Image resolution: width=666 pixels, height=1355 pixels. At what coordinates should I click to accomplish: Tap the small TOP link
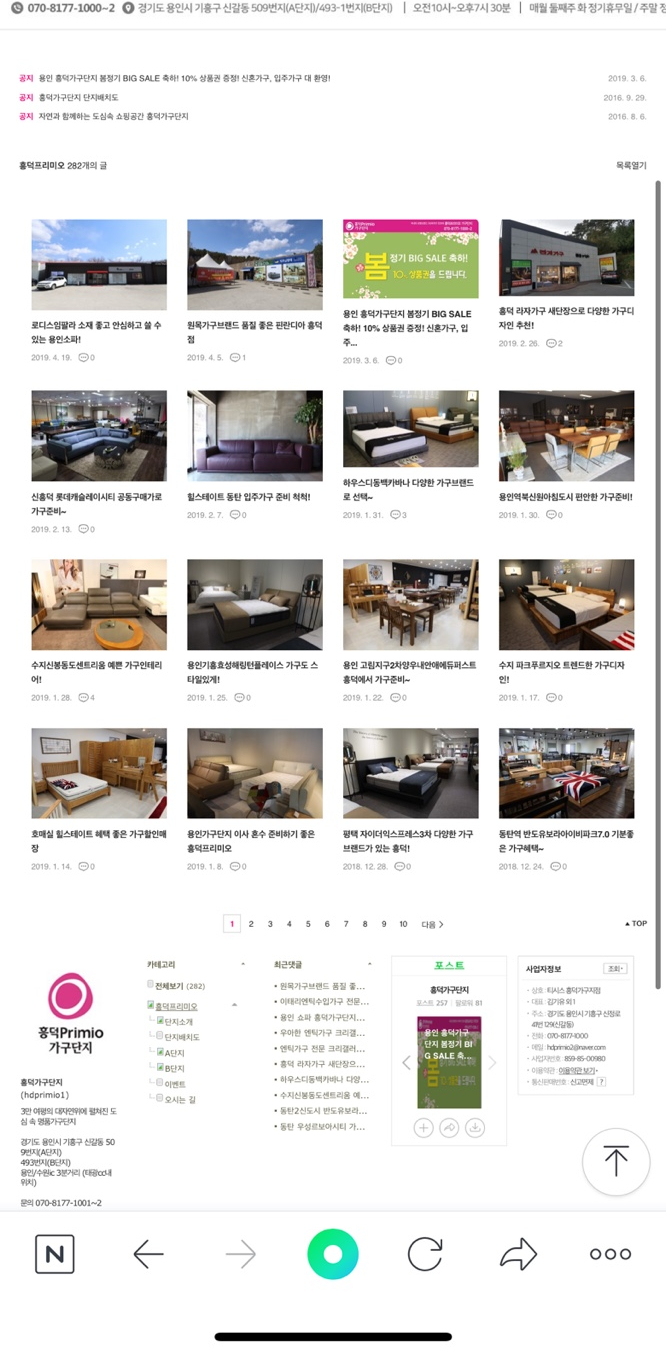[x=636, y=924]
